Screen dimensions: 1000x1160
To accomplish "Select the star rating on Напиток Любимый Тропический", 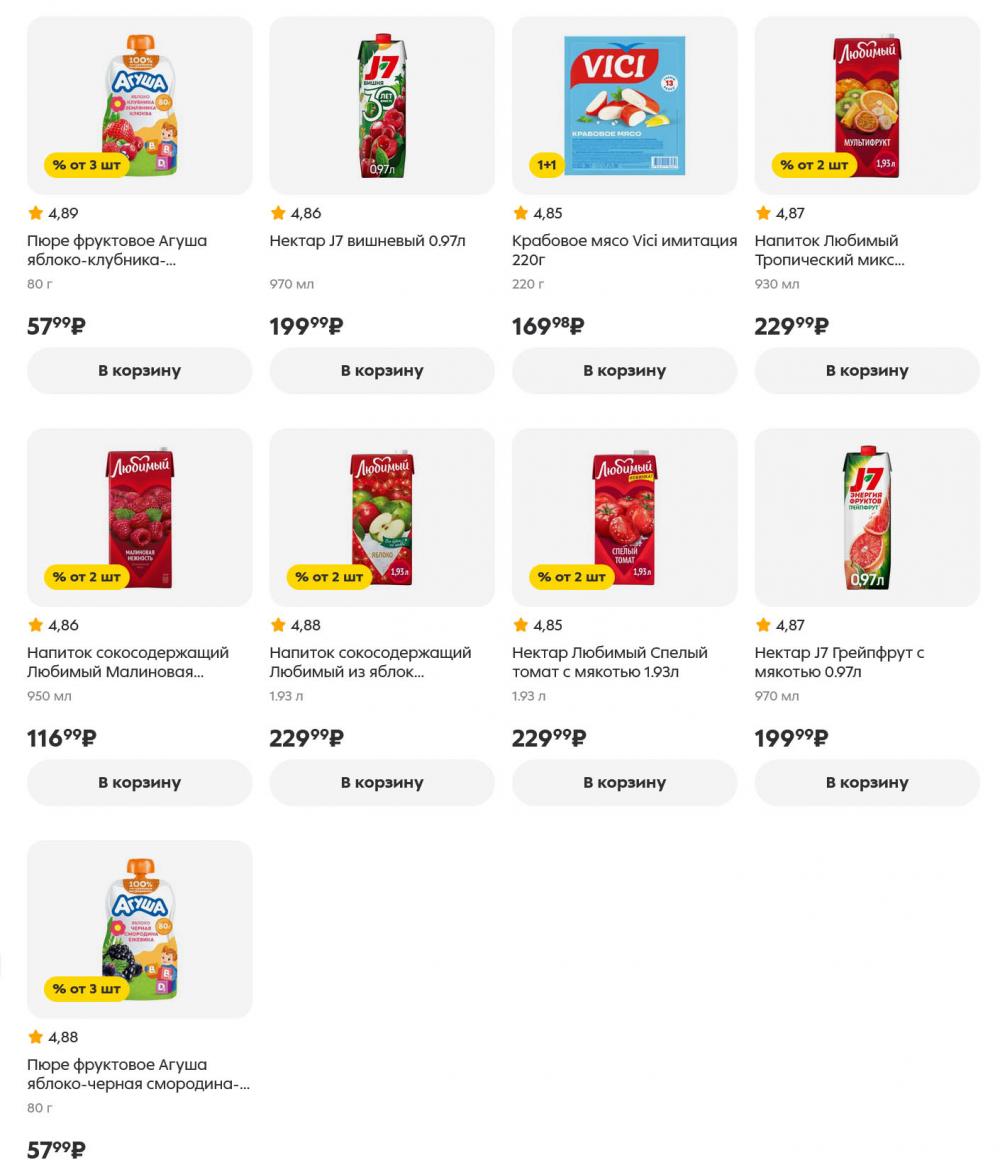I will pos(763,213).
